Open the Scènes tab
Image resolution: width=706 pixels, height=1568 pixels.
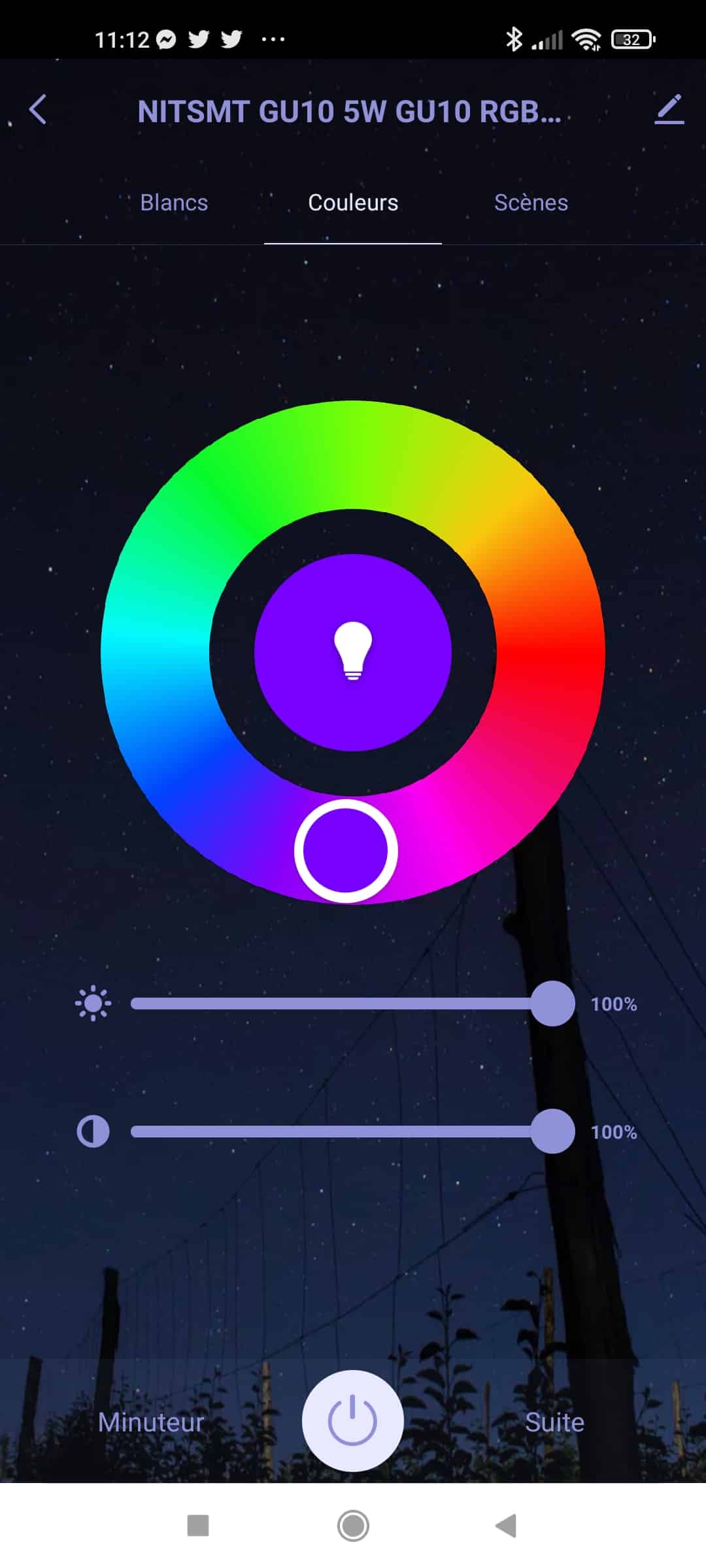click(x=531, y=203)
